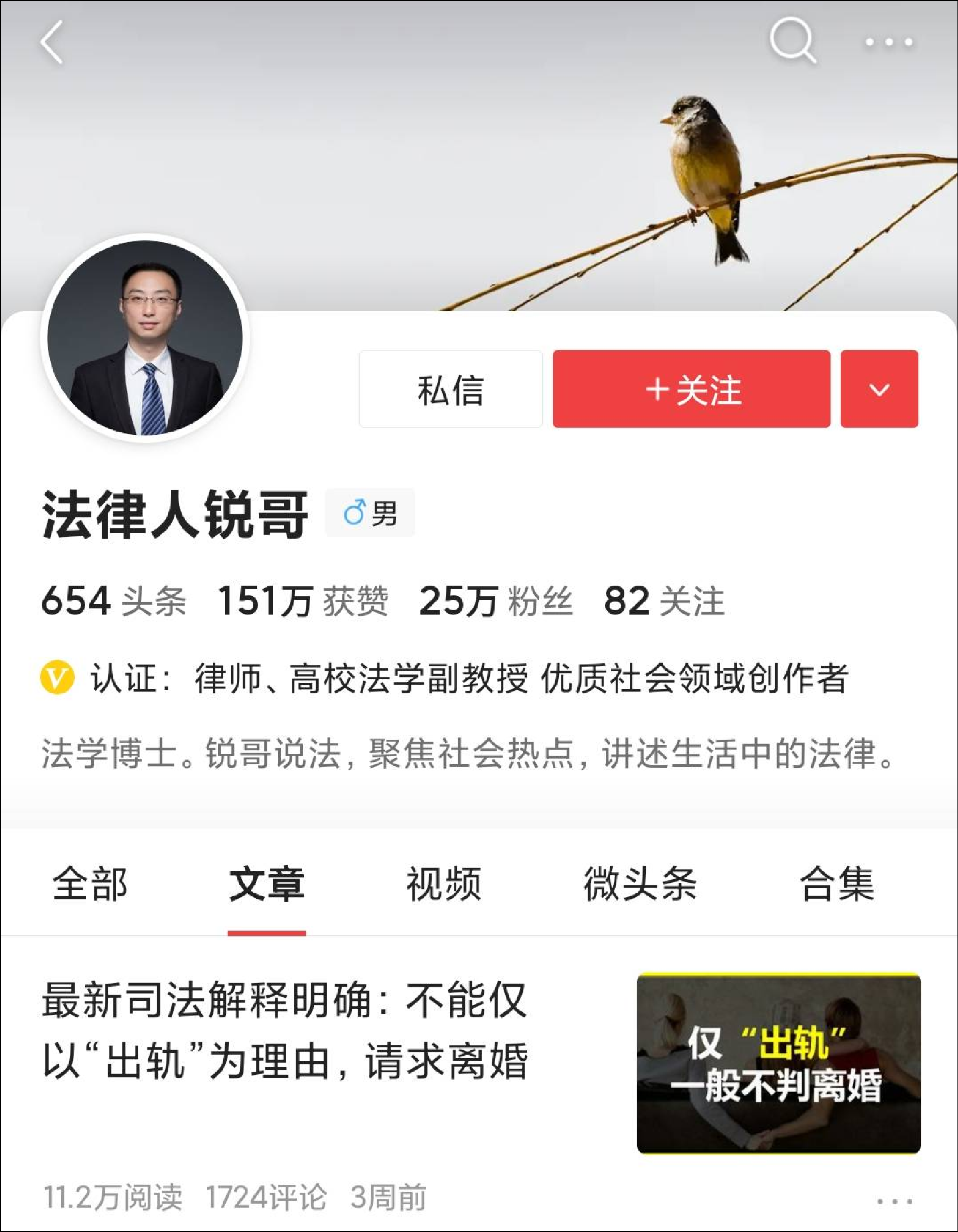Open search on this profile
958x1232 pixels.
(793, 41)
